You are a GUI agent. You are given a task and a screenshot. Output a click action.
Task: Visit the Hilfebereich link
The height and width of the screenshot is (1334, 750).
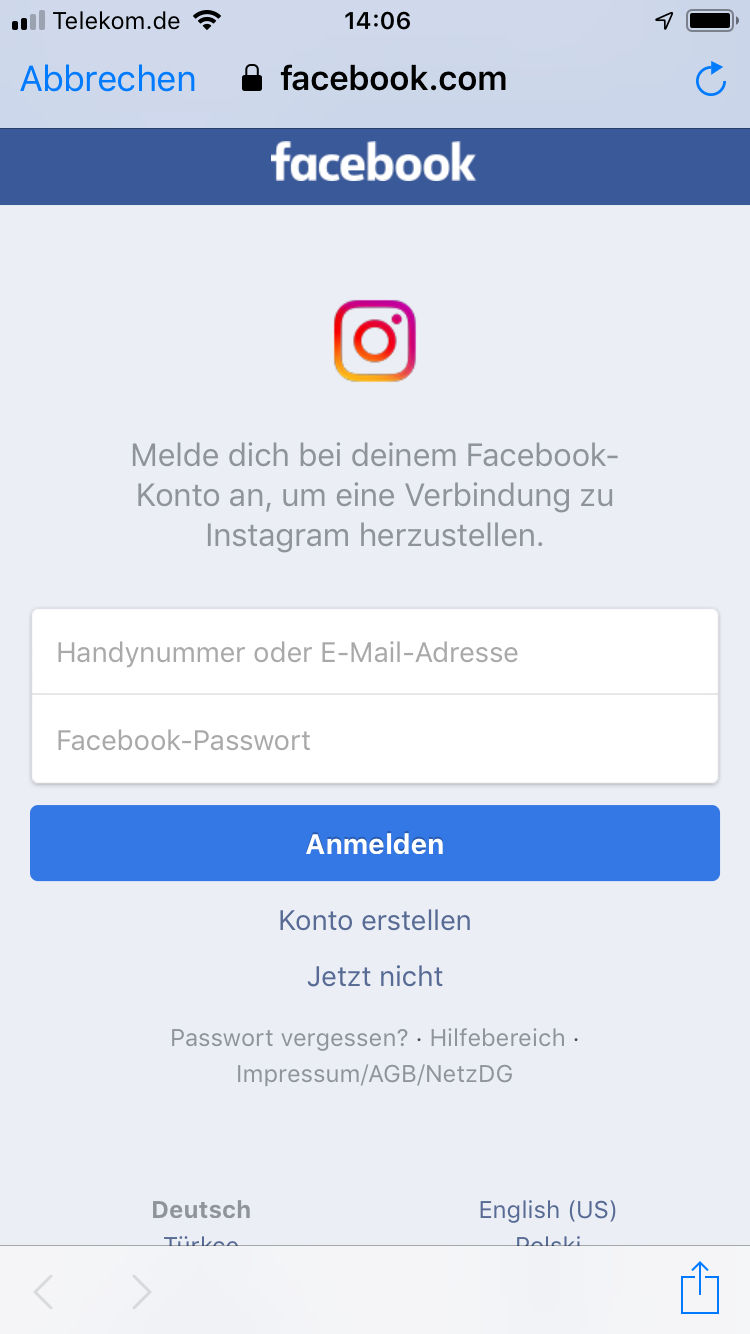(498, 1038)
